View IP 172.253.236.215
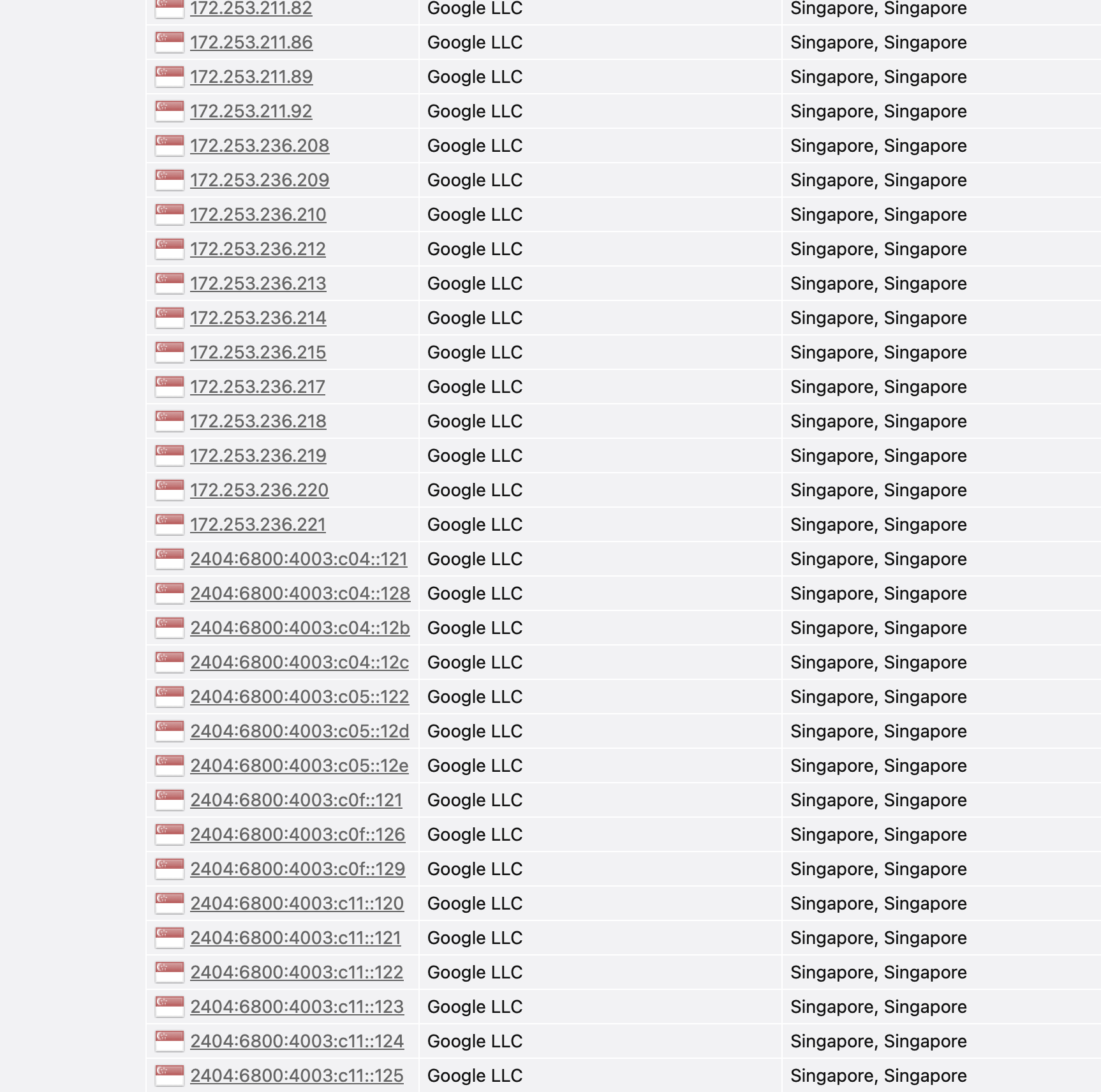 pyautogui.click(x=258, y=353)
